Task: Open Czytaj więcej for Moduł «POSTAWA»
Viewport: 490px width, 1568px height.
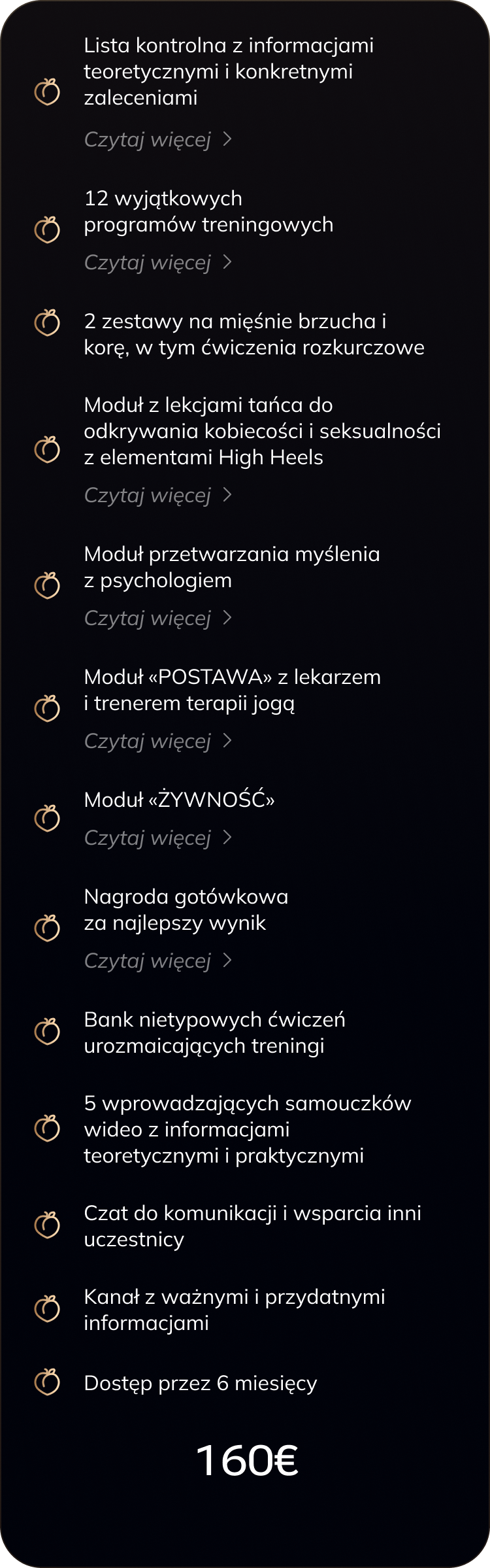Action: (157, 741)
